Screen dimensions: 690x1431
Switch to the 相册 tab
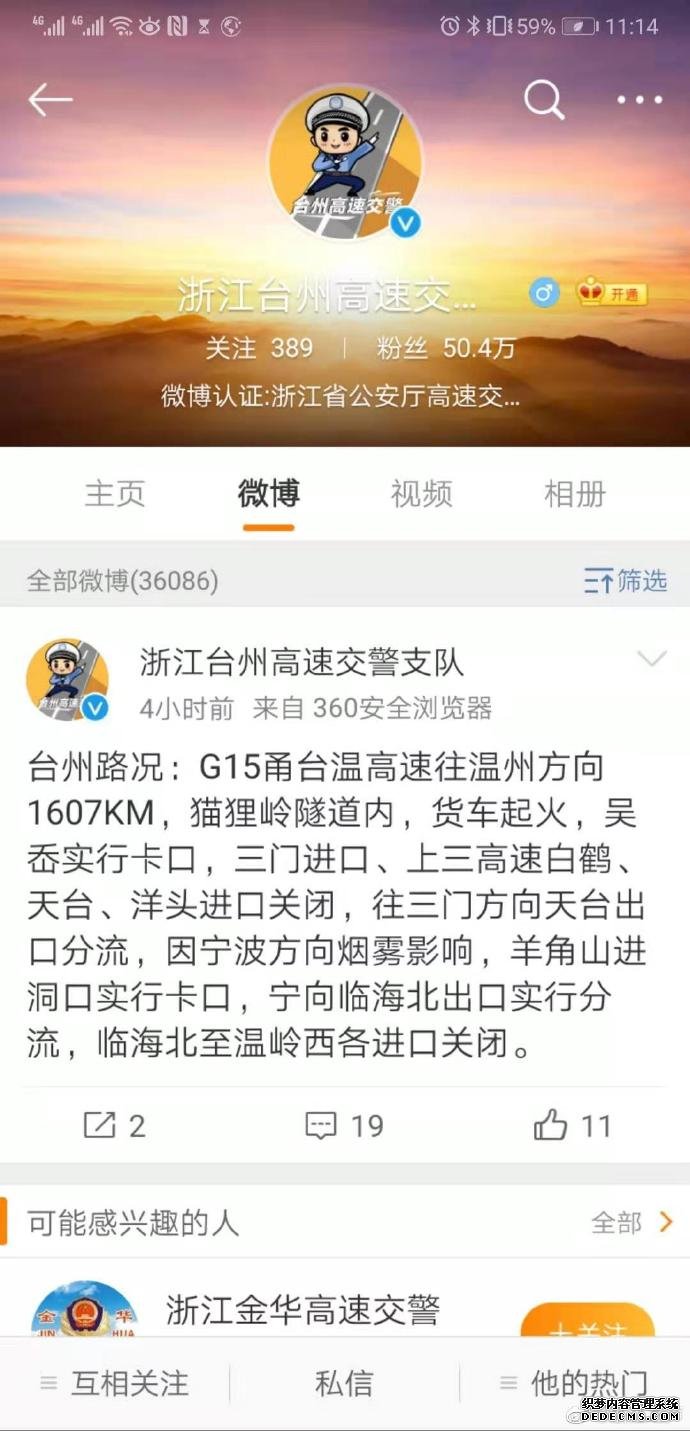574,493
